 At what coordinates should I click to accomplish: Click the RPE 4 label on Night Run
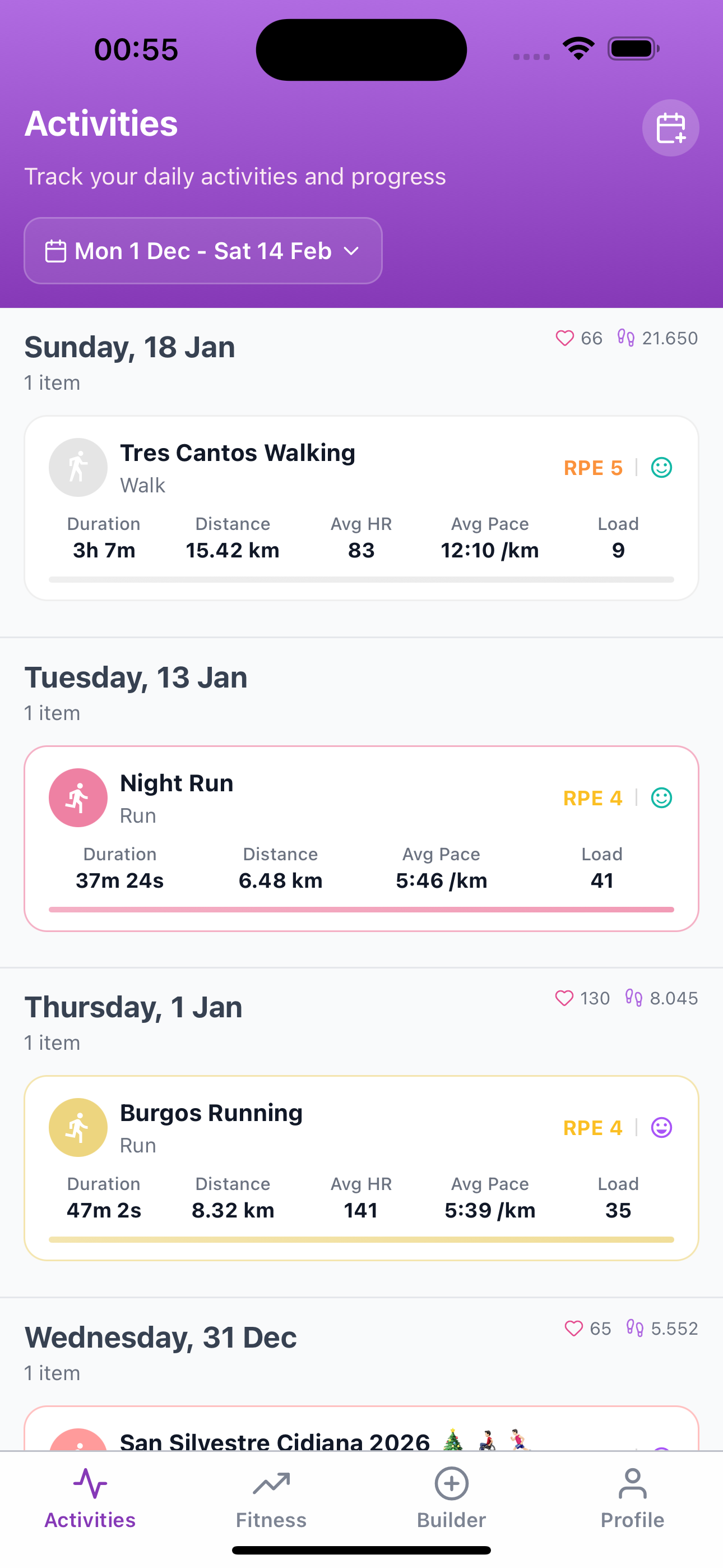[x=592, y=797]
